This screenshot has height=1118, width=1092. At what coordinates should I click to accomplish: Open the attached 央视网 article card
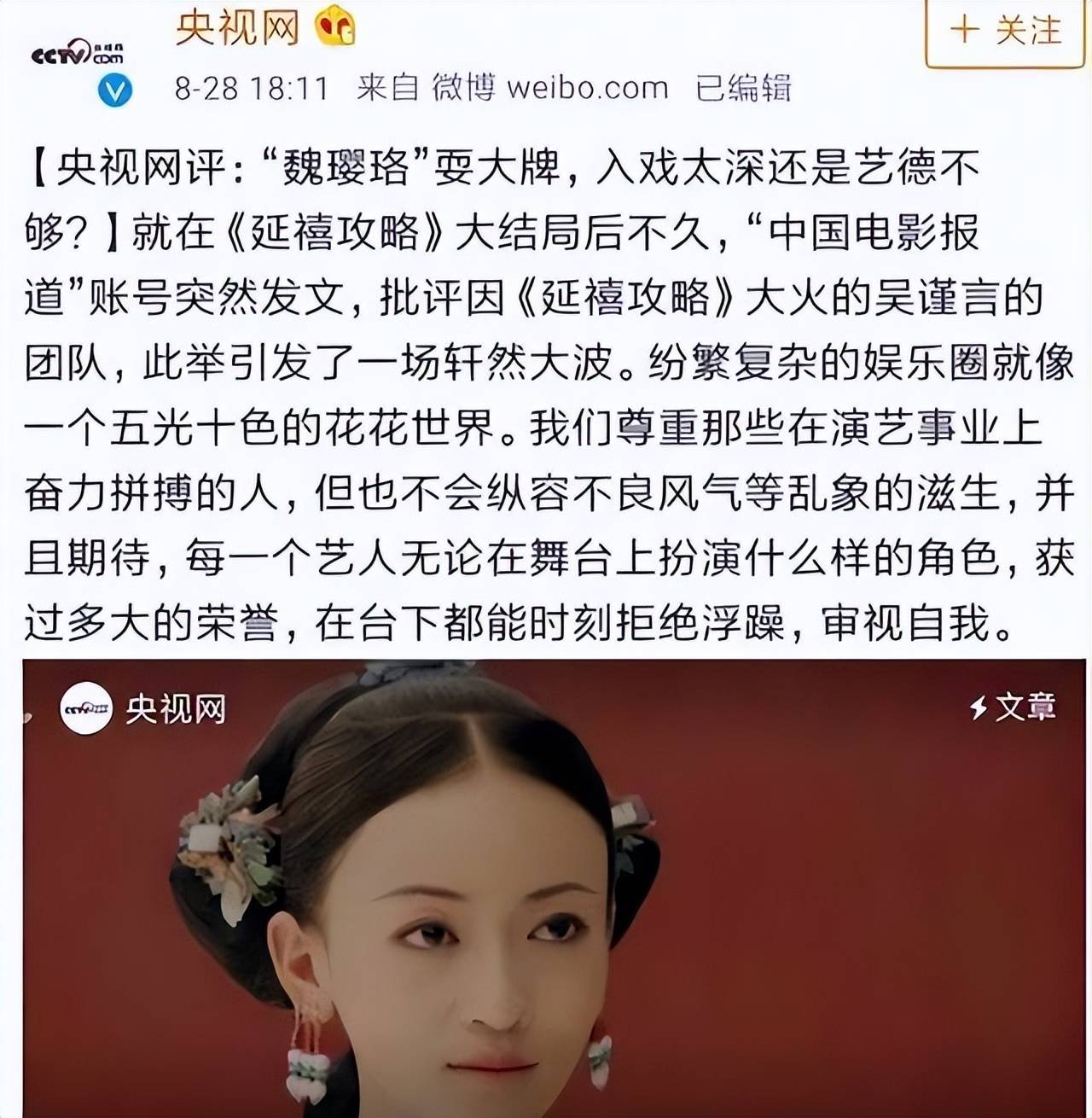tap(555, 888)
